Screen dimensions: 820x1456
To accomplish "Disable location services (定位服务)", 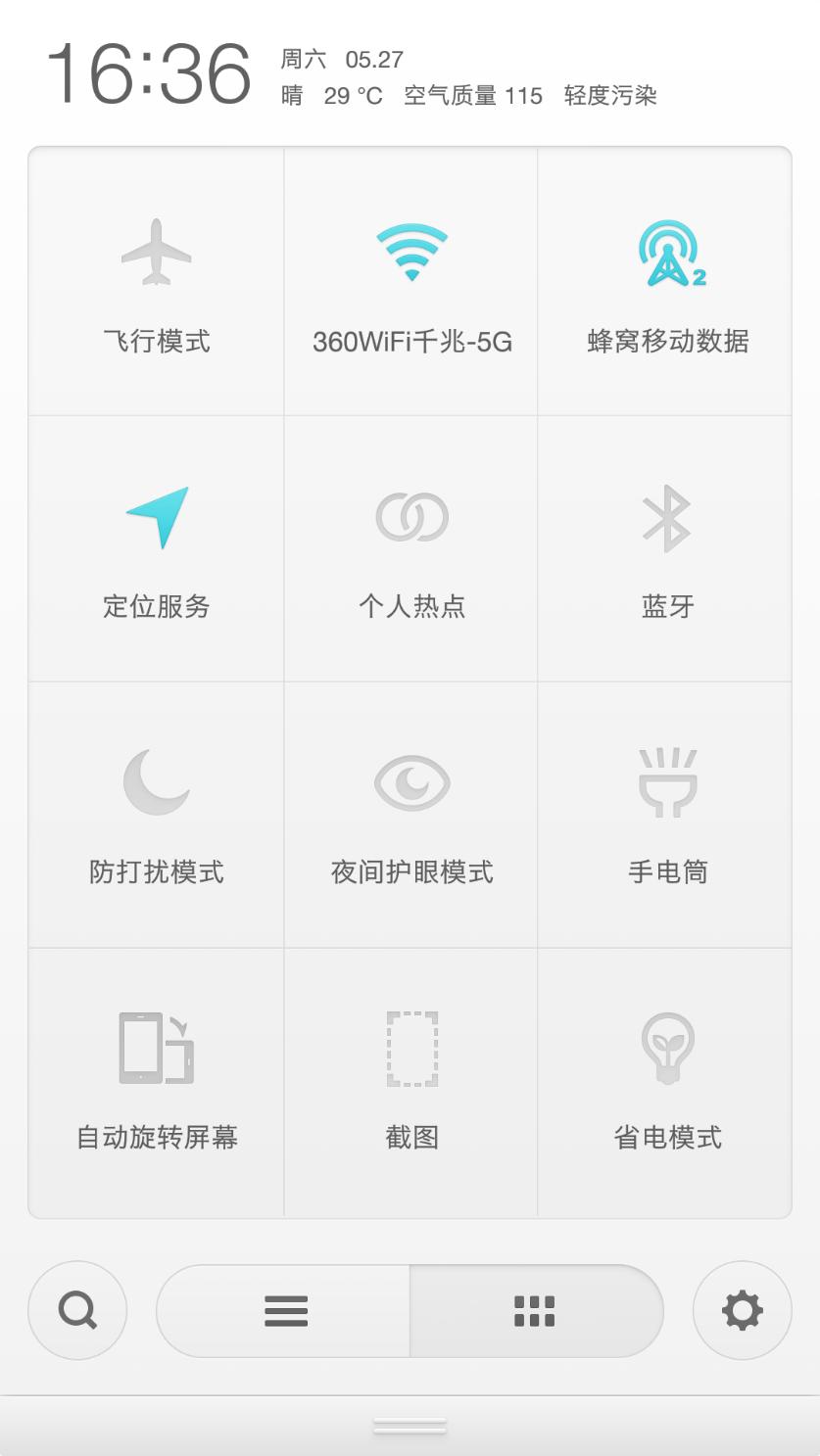I will pyautogui.click(x=155, y=546).
